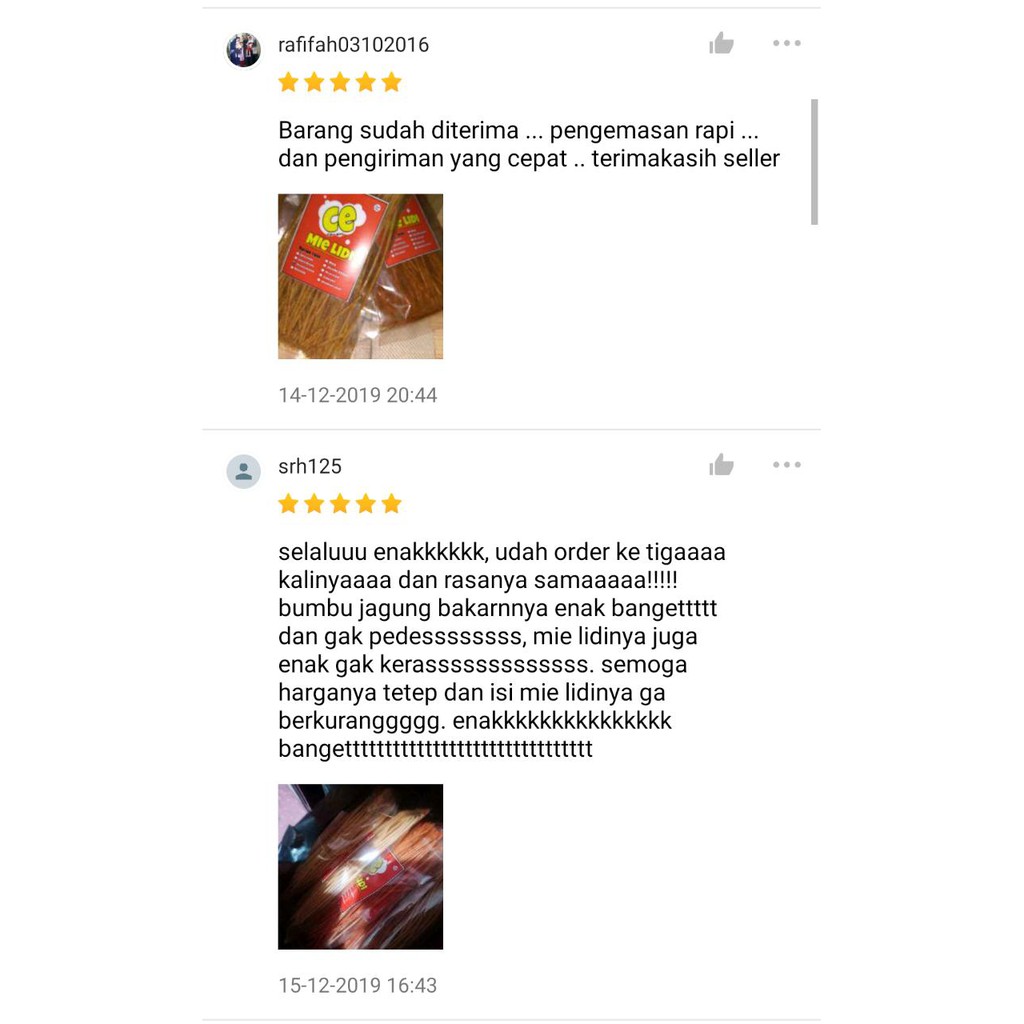Open srh125's profile avatar
The height and width of the screenshot is (1024, 1024).
pos(243,471)
